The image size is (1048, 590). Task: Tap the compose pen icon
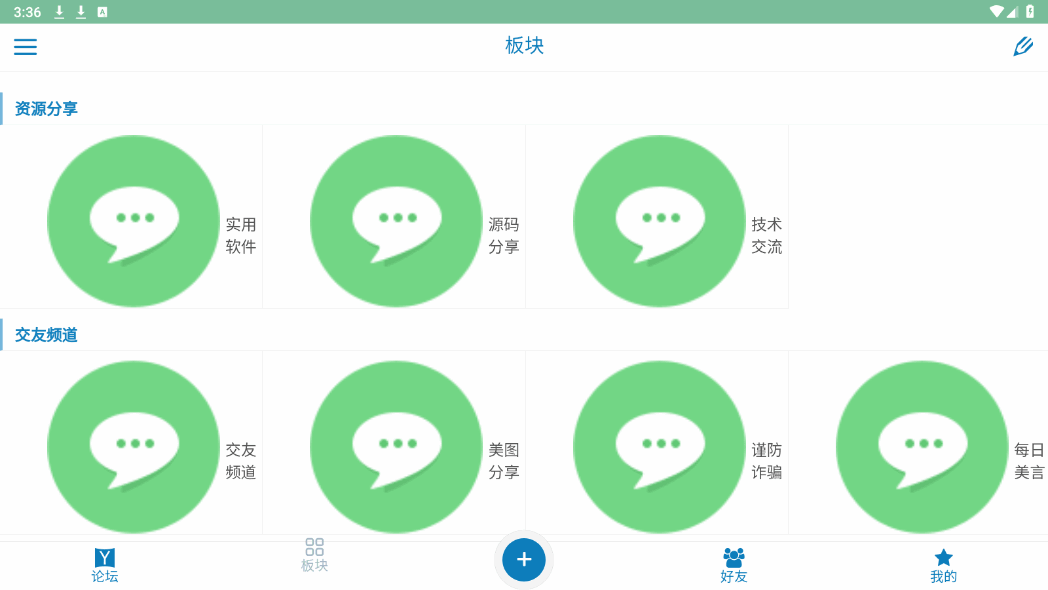tap(1022, 47)
